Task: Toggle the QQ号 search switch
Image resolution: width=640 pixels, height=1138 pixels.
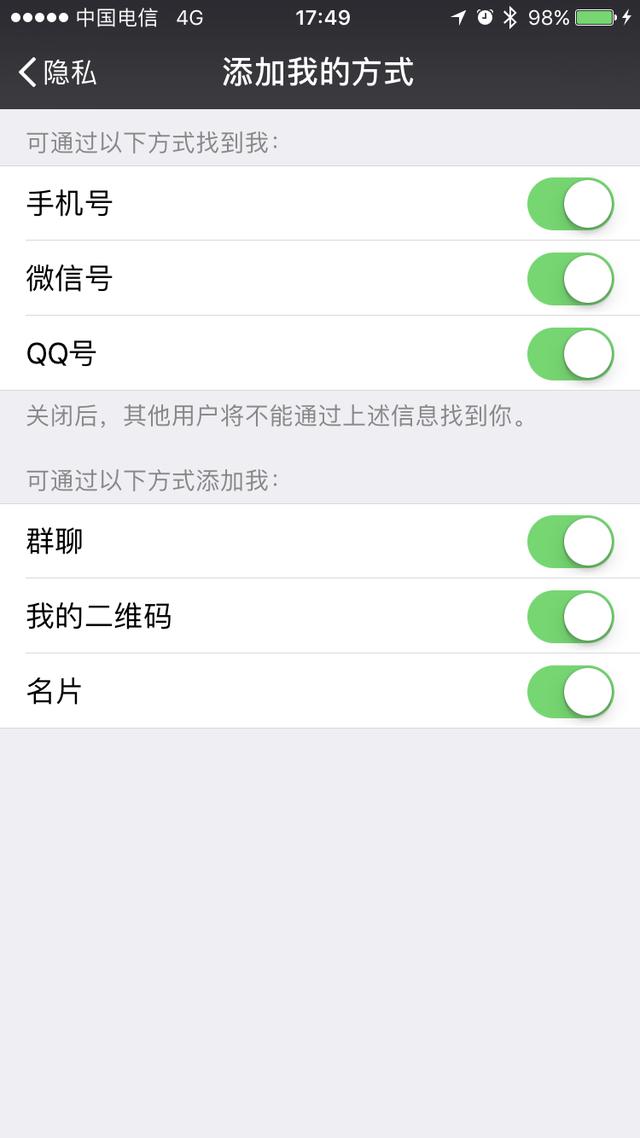Action: pos(571,354)
